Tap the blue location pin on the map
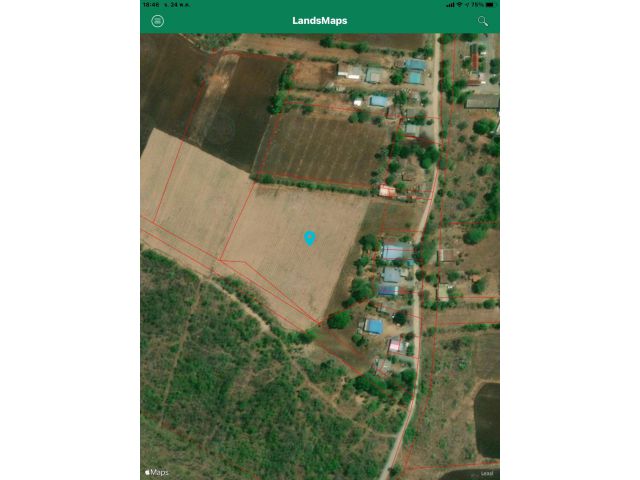This screenshot has width=640, height=480. tap(310, 237)
